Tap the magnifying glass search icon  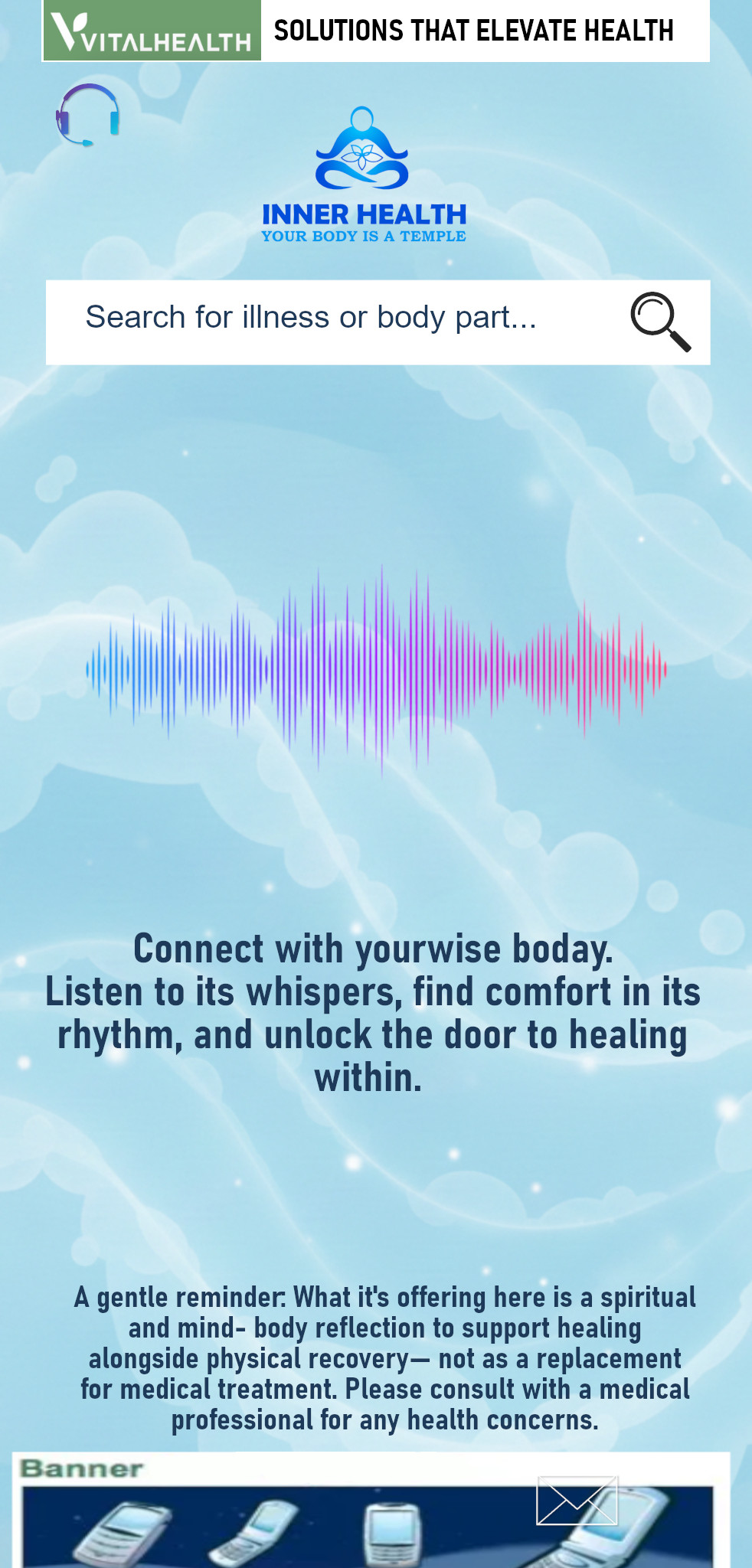pyautogui.click(x=660, y=322)
